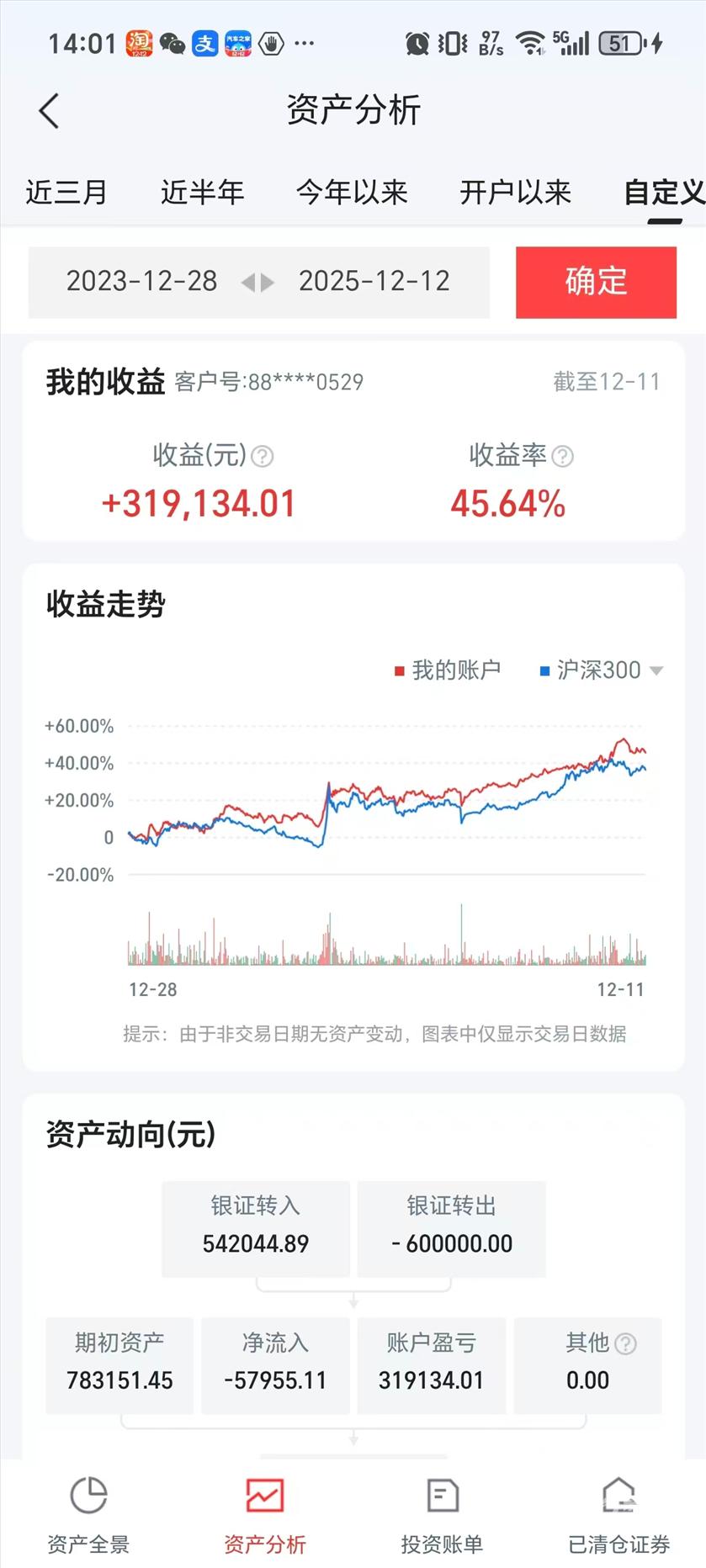Select the 今年以来 period tab
The height and width of the screenshot is (1568, 706).
[352, 193]
